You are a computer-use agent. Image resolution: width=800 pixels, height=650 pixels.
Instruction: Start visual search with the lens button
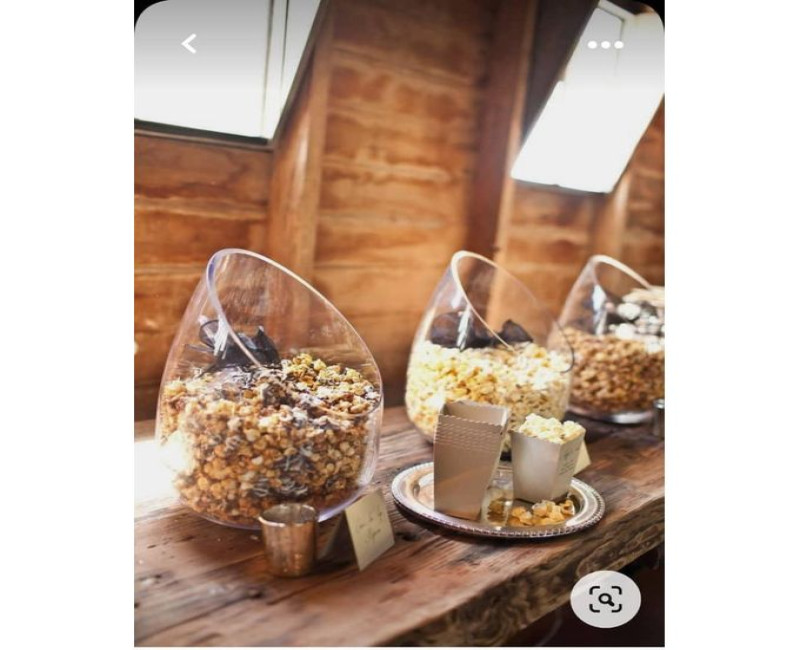point(605,599)
